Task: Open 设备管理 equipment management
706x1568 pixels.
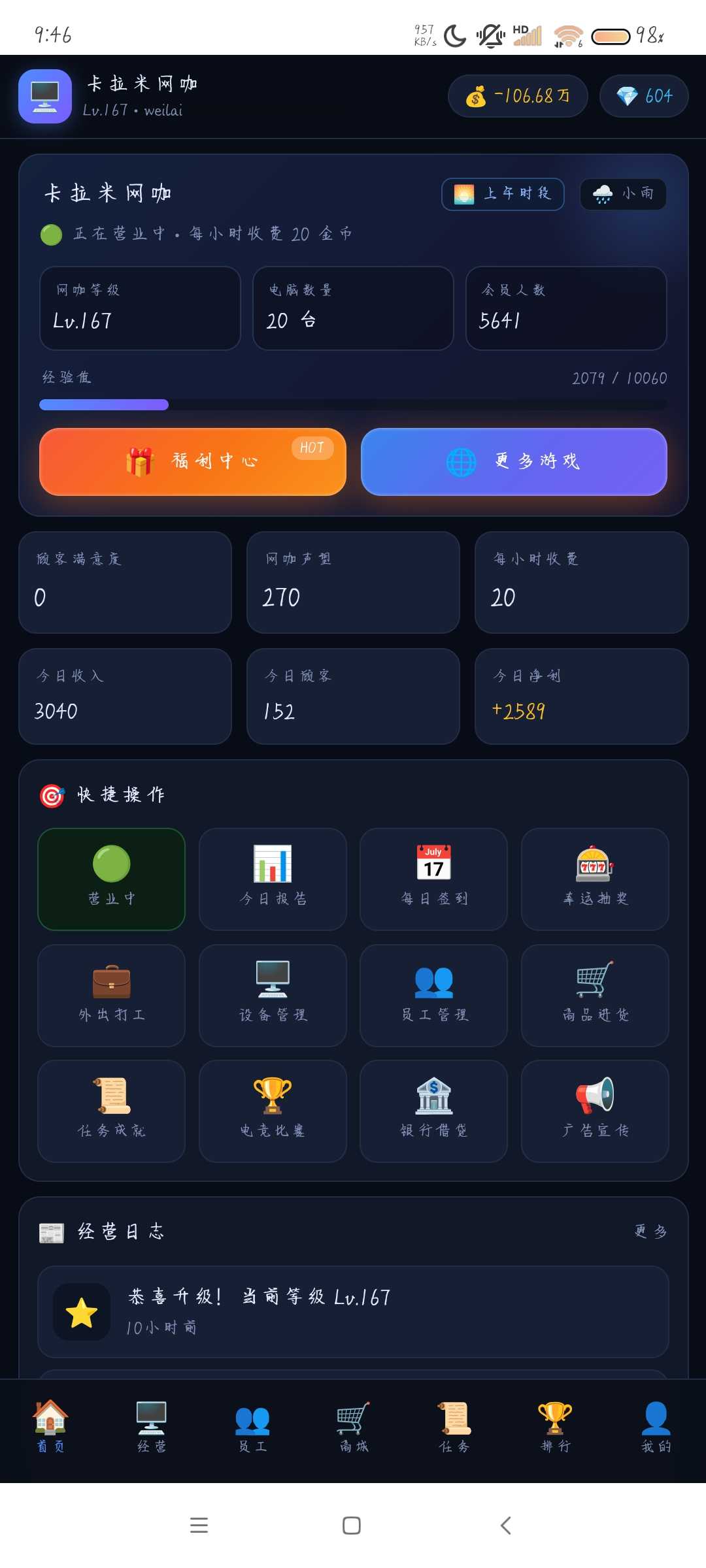Action: [x=273, y=996]
